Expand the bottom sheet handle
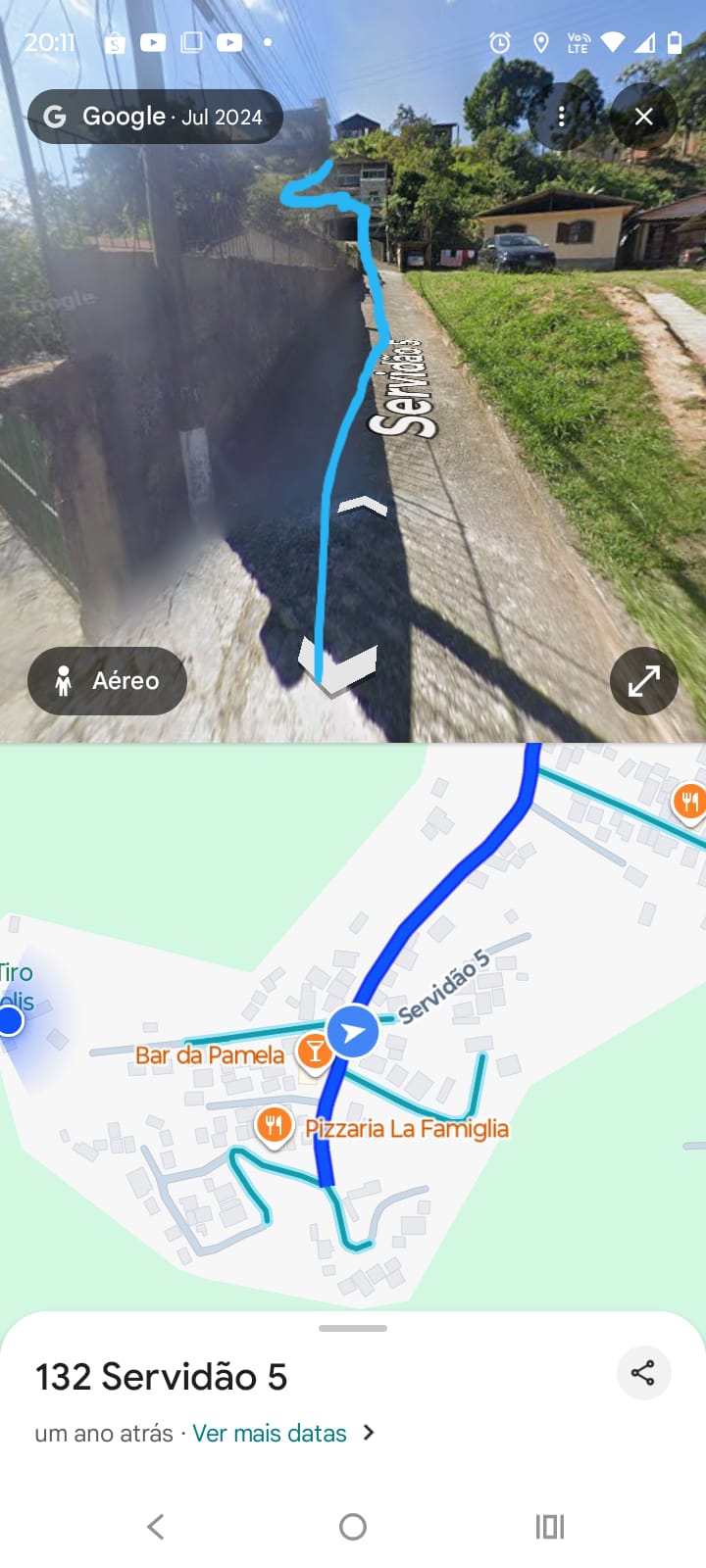706x1568 pixels. (x=353, y=1329)
